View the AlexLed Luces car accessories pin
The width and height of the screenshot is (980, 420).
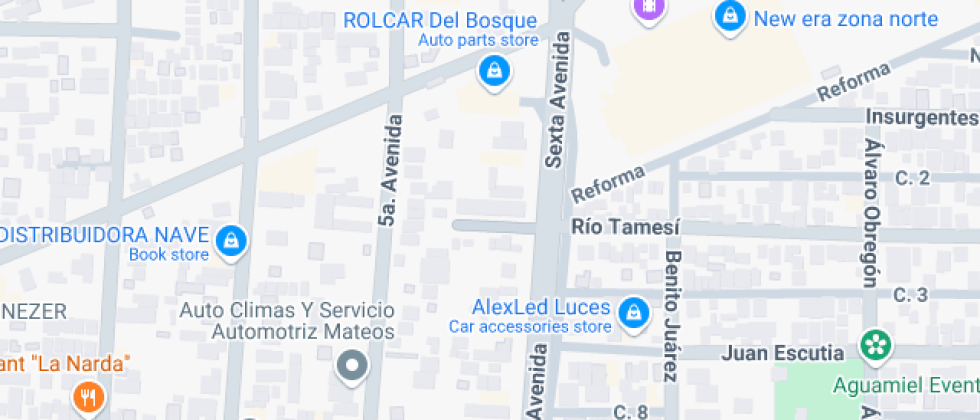coord(632,313)
